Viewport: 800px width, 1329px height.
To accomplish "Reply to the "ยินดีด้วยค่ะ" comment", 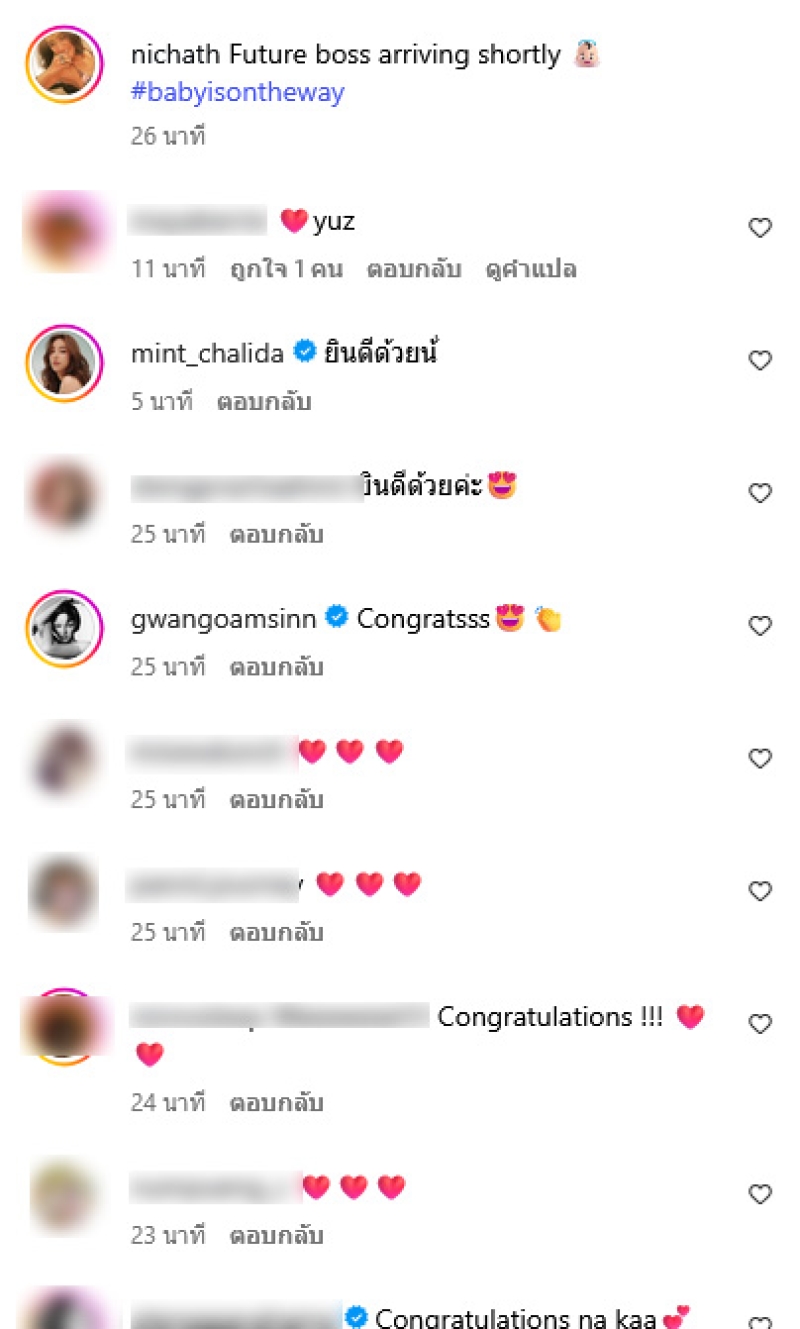I will pyautogui.click(x=276, y=534).
